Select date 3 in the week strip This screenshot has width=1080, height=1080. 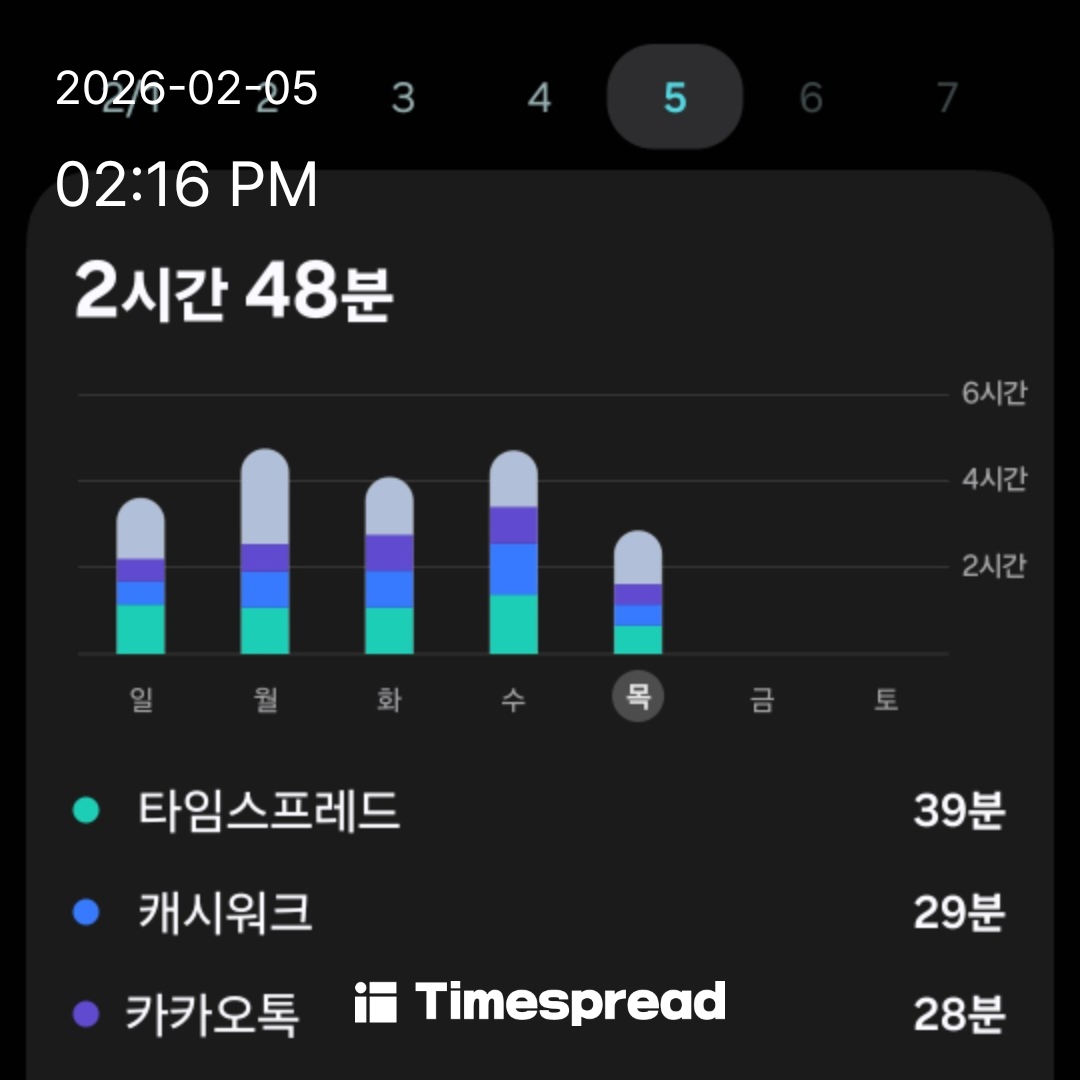point(403,98)
